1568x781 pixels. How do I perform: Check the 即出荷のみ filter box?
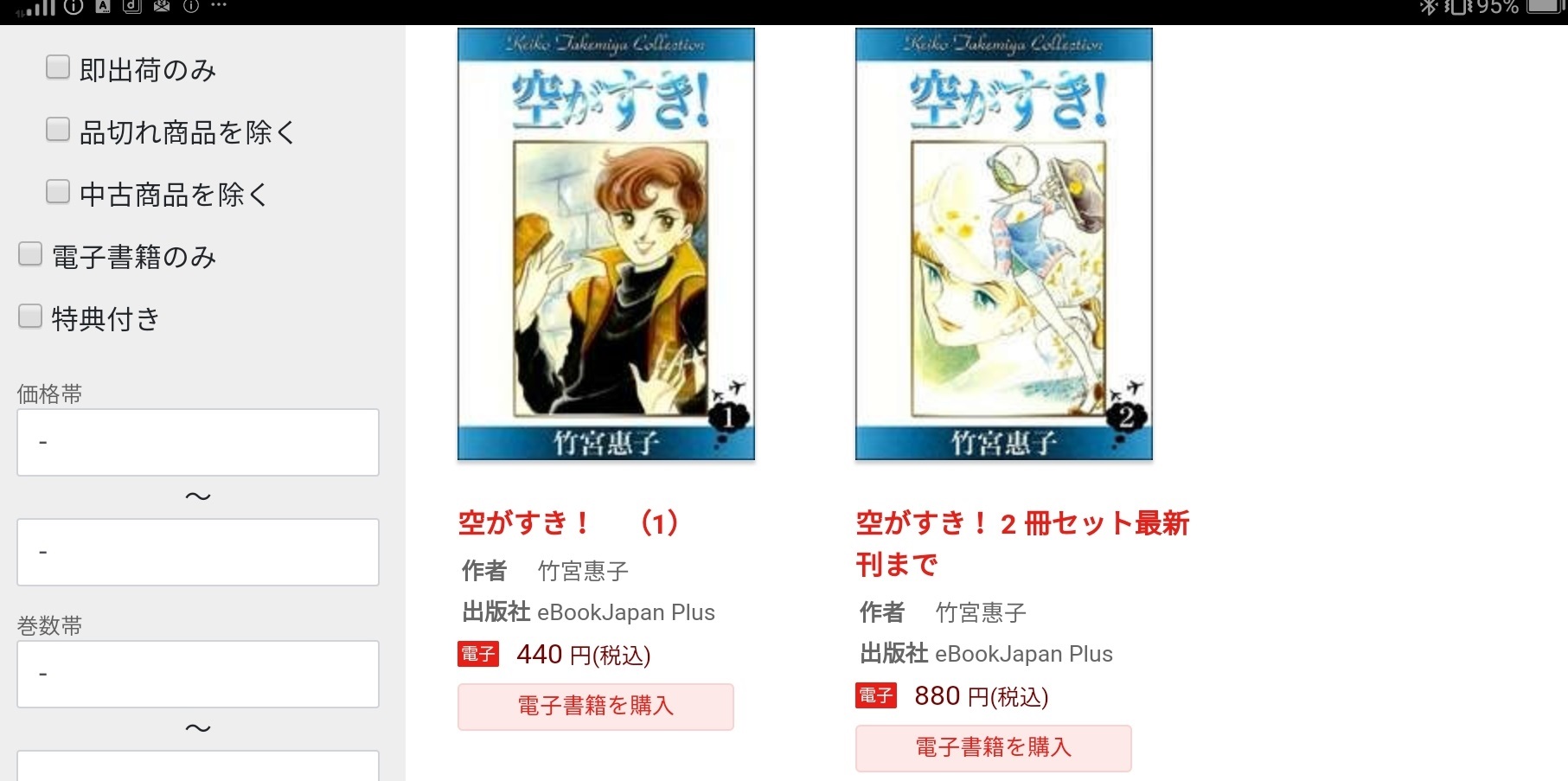[x=58, y=67]
